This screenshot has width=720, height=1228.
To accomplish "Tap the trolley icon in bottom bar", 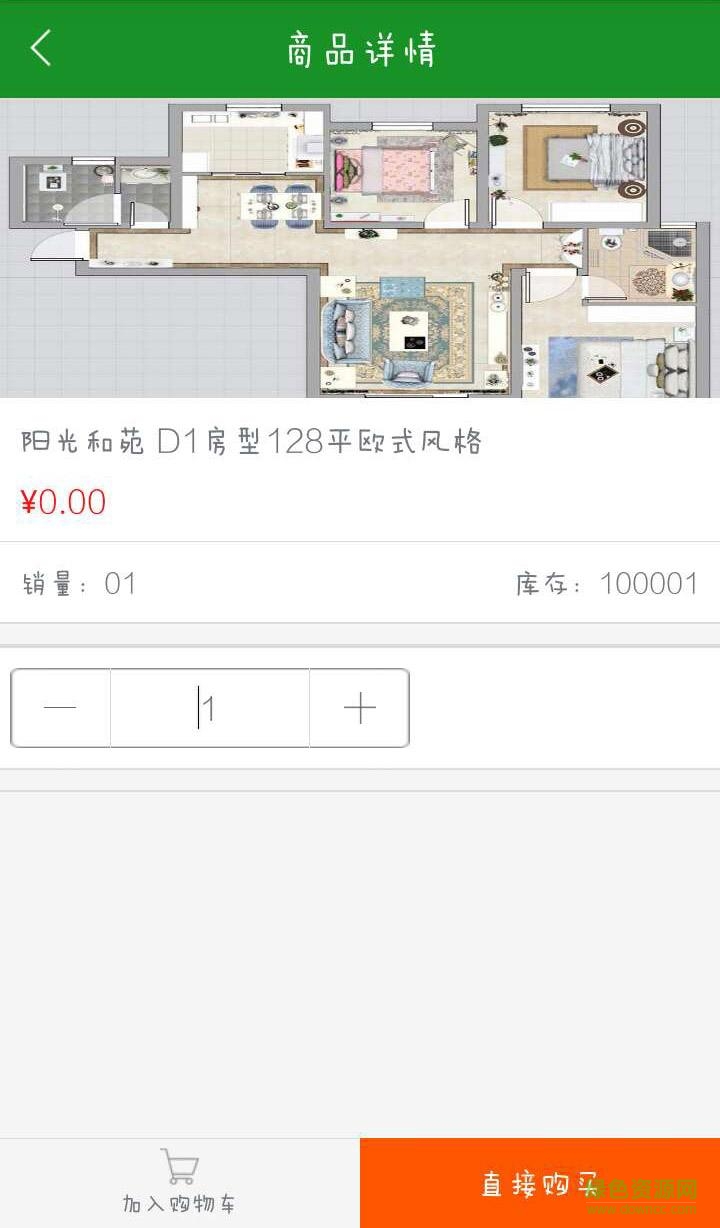I will pos(178,1165).
